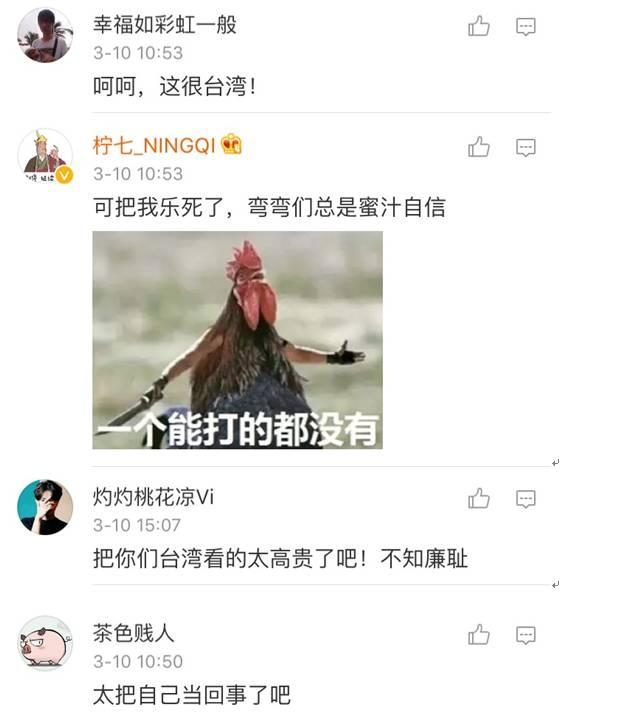Like the comment from 柠七_NINGQI
Viewport: 631px width, 716px height.
pos(479,148)
